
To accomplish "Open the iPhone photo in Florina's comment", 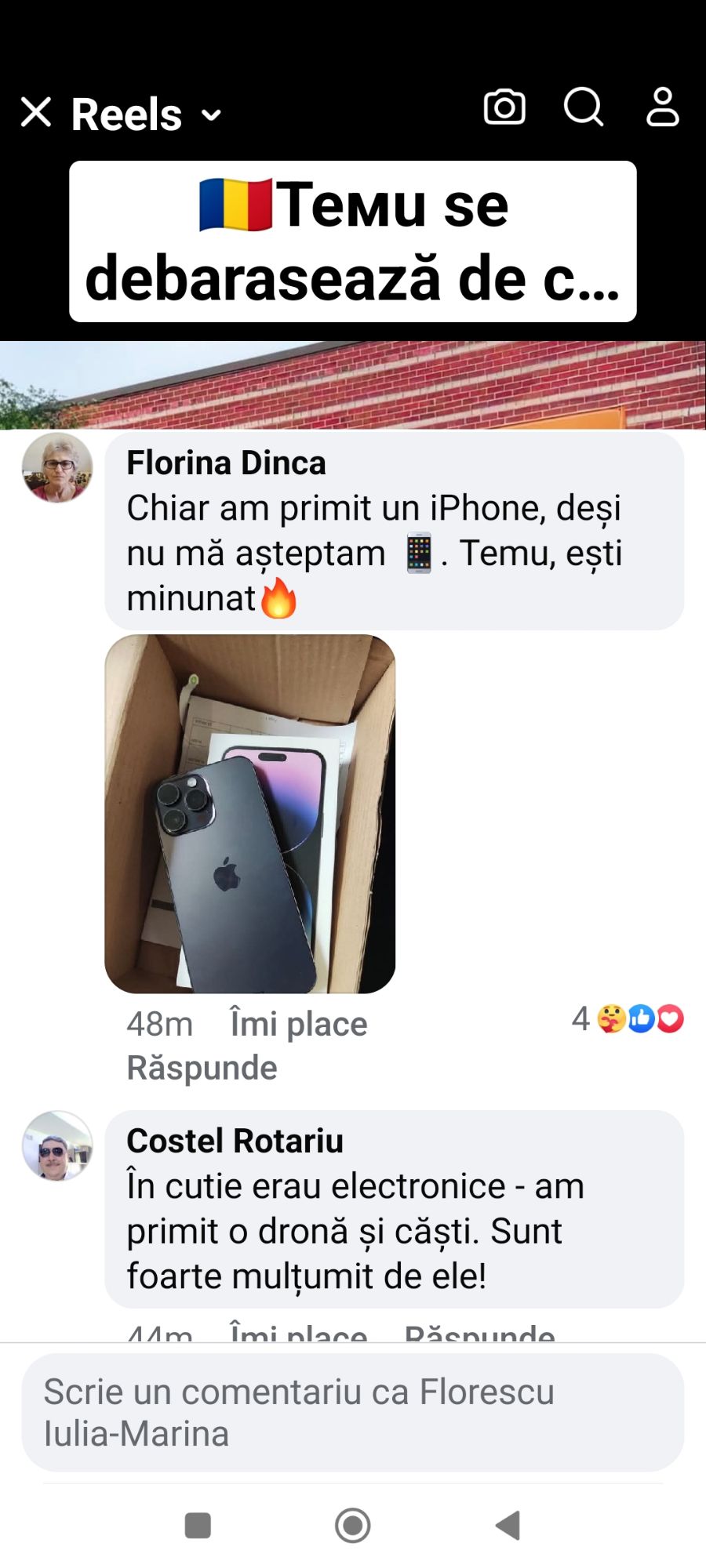I will 249,814.
